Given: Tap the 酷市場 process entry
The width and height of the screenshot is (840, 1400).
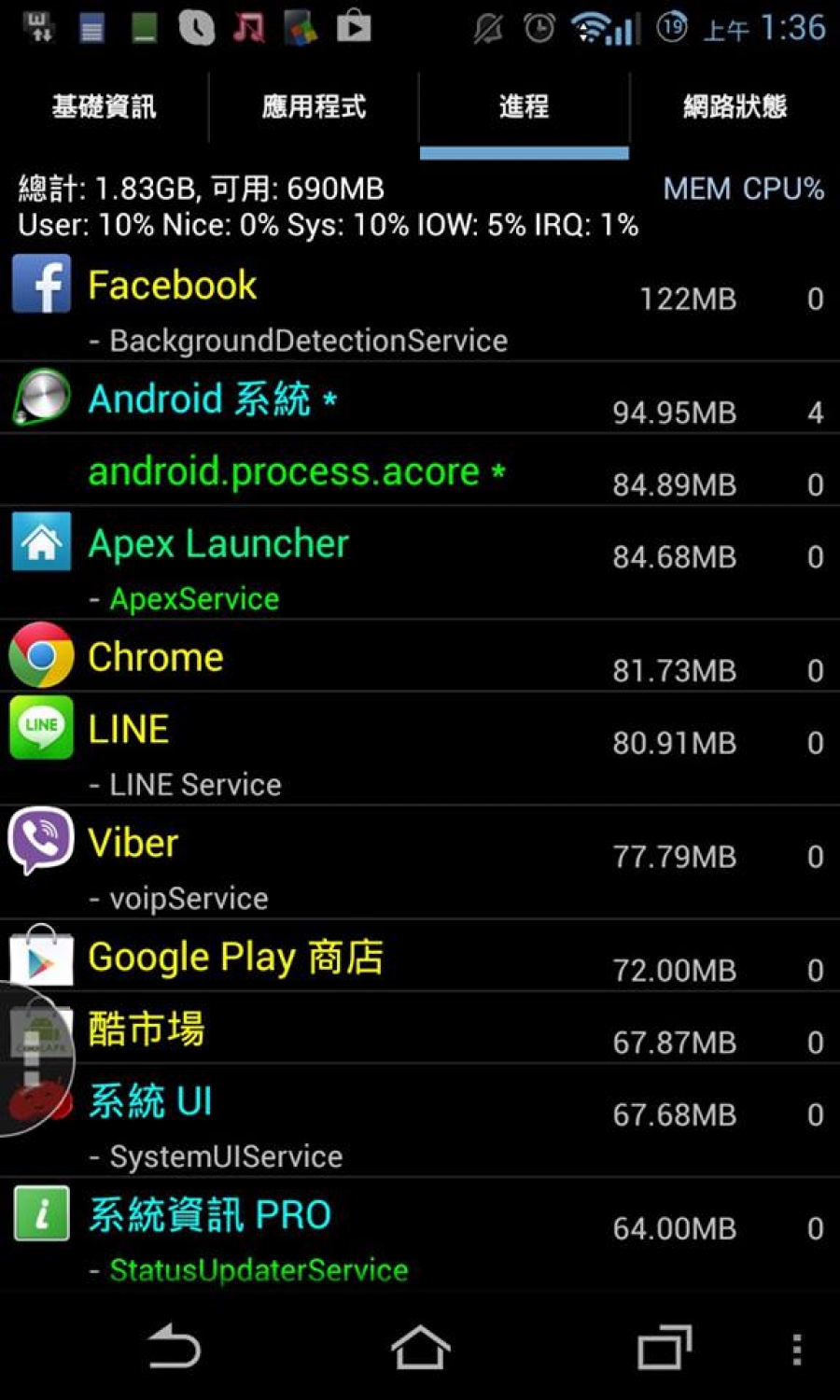Looking at the screenshot, I should click(x=420, y=1028).
